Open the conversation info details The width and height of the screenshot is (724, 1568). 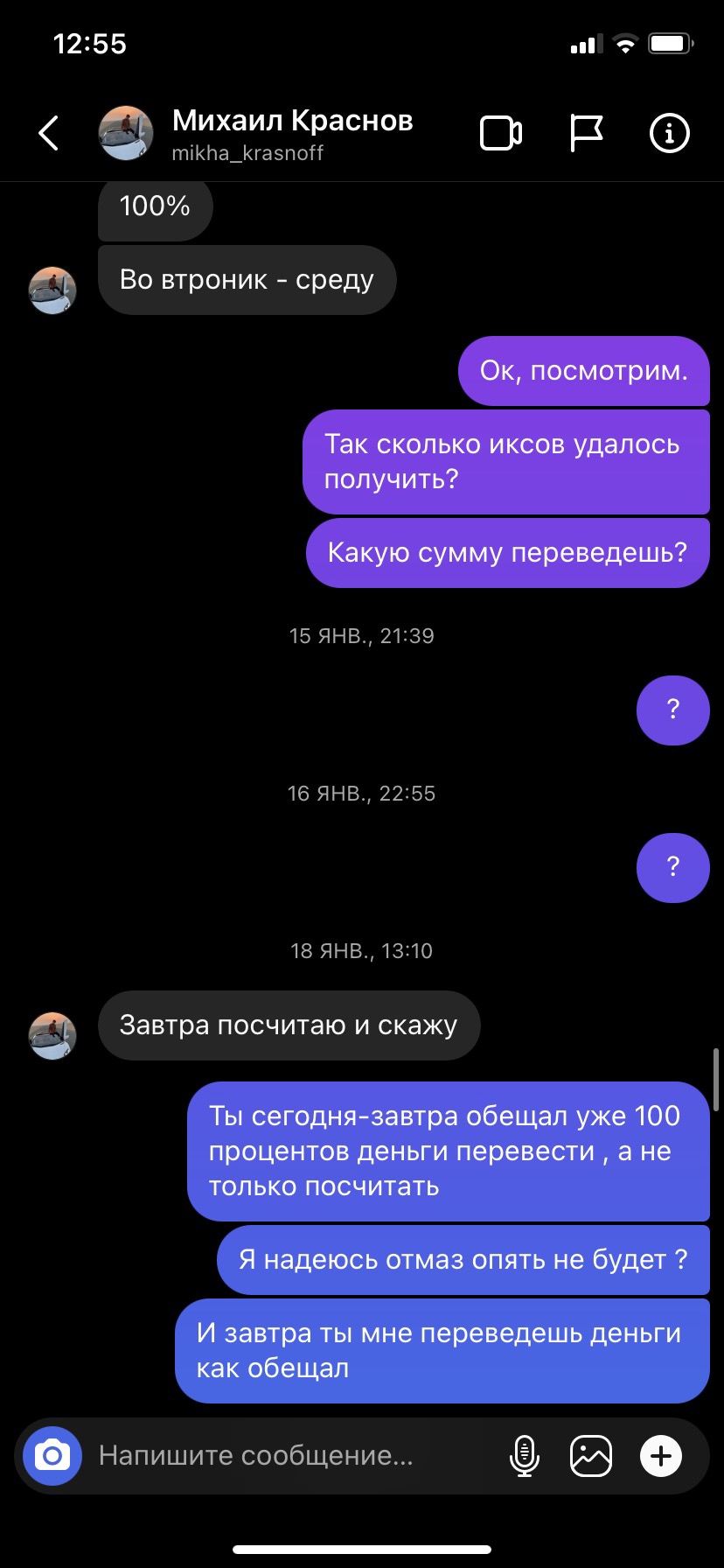[x=670, y=134]
